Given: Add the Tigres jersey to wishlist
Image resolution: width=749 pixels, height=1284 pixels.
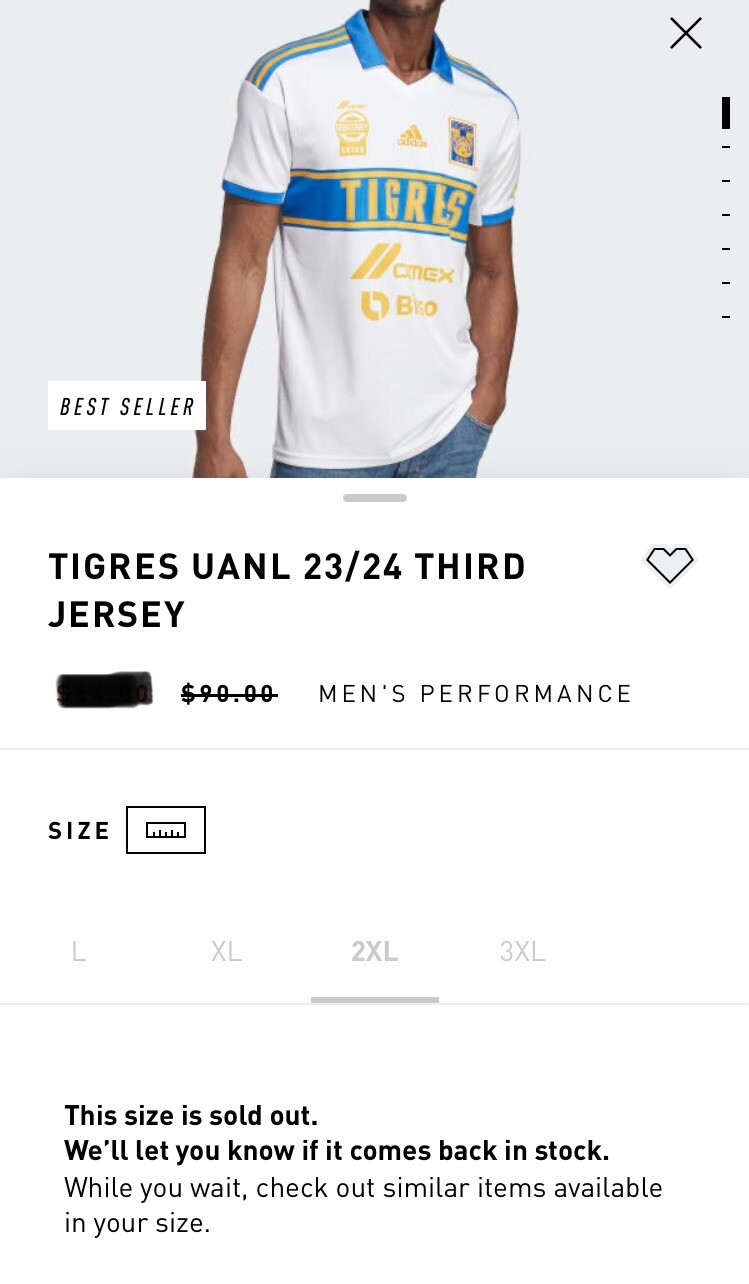Looking at the screenshot, I should pyautogui.click(x=670, y=565).
